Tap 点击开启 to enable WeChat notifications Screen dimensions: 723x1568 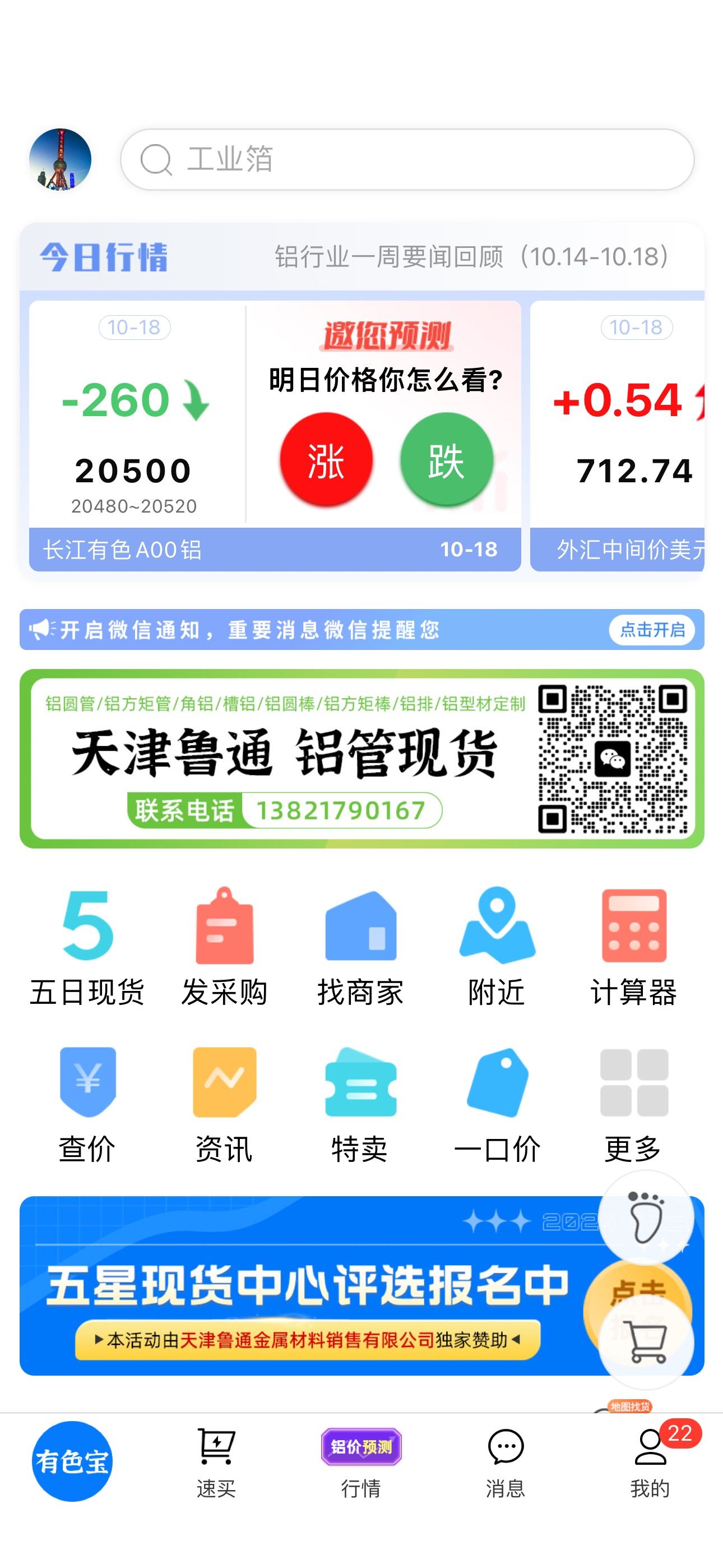[x=652, y=629]
